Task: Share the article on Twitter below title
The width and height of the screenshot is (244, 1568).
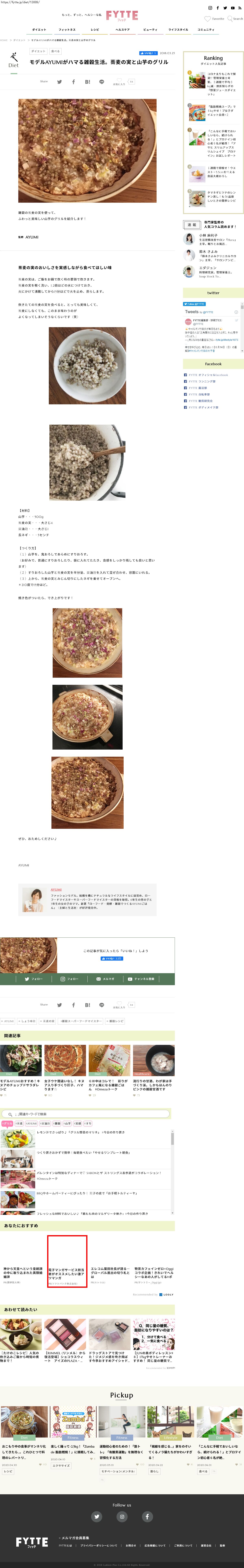Action: click(x=59, y=82)
